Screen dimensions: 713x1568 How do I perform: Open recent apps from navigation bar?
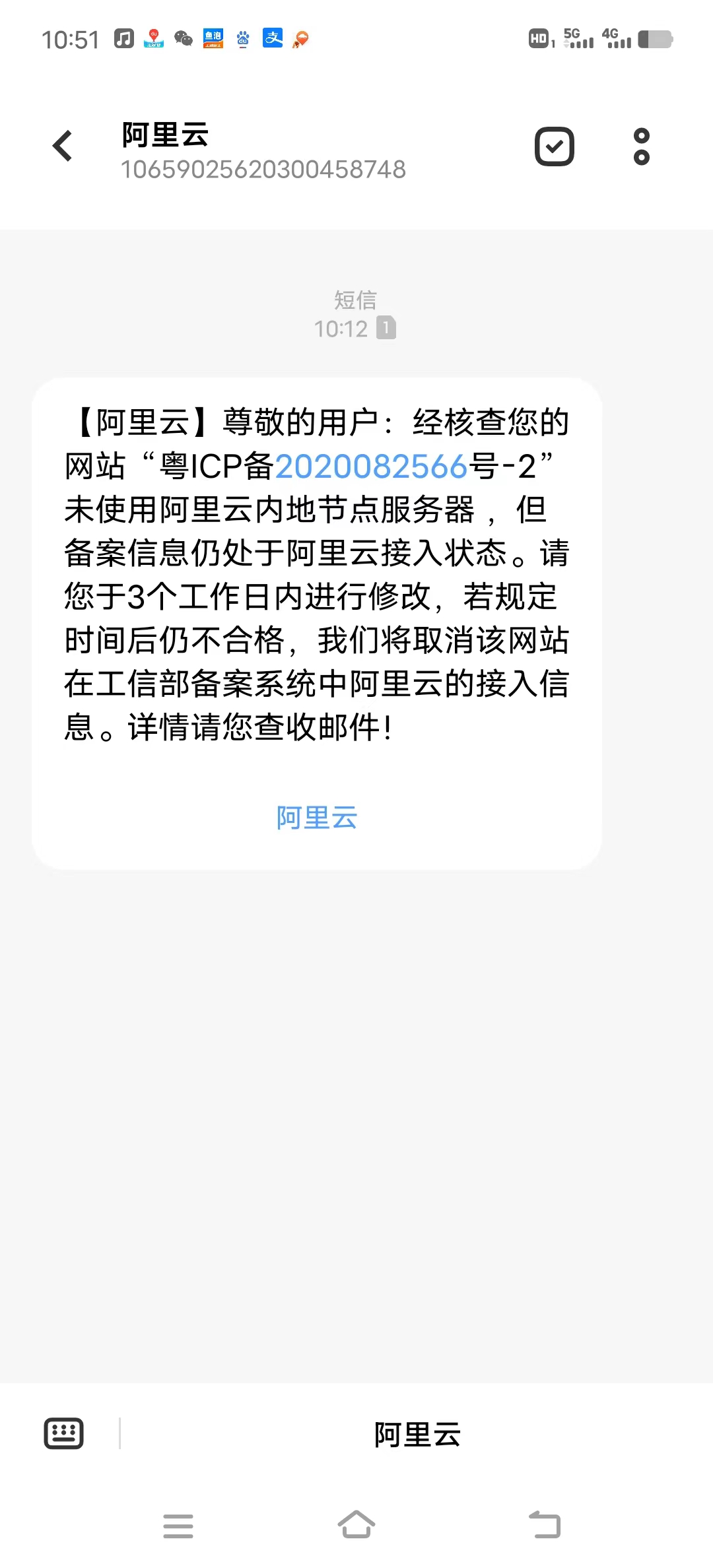178,1526
